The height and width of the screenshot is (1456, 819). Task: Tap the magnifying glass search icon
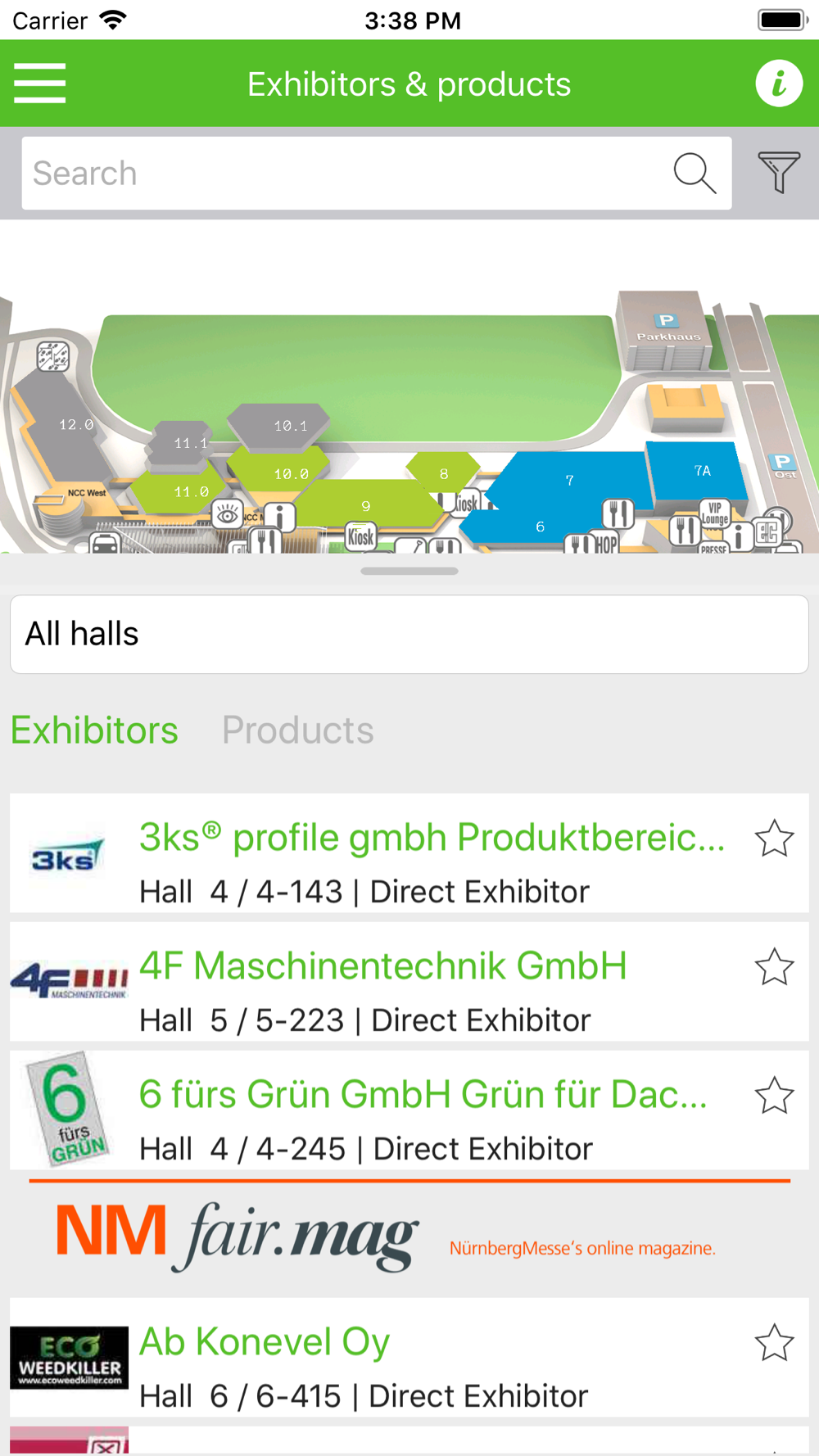point(695,173)
